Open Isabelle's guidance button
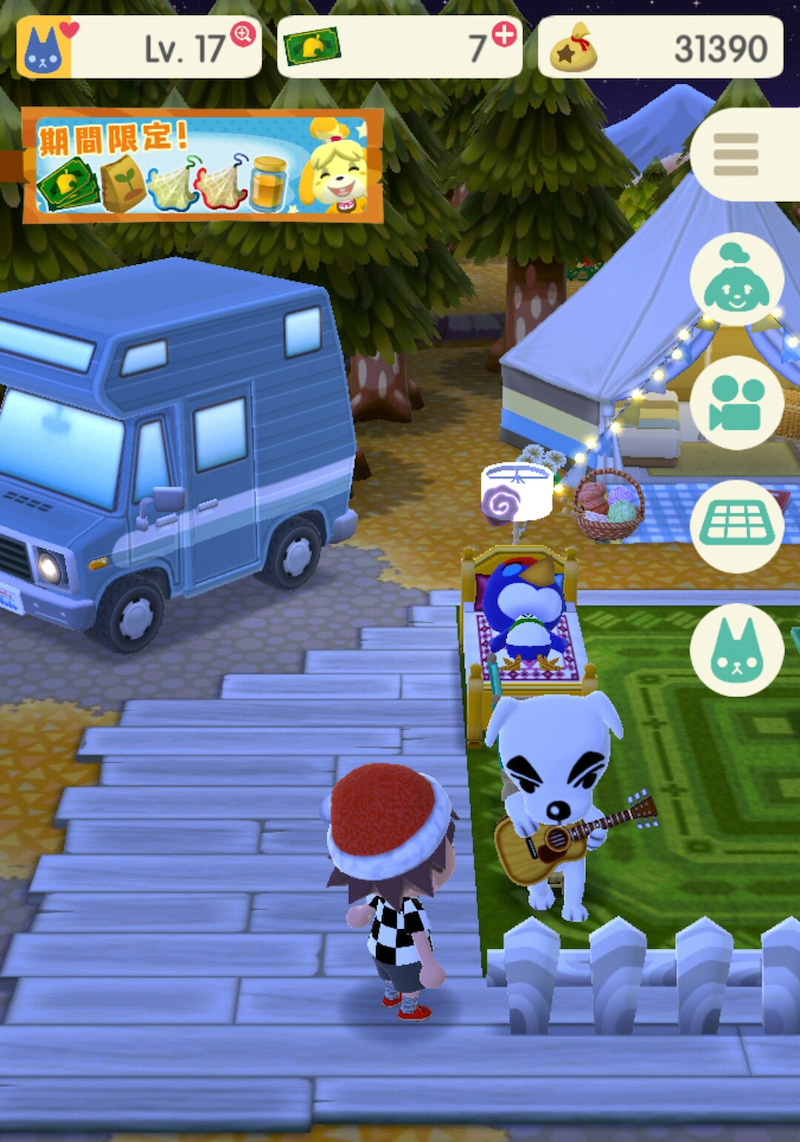The image size is (800, 1142). click(x=737, y=280)
